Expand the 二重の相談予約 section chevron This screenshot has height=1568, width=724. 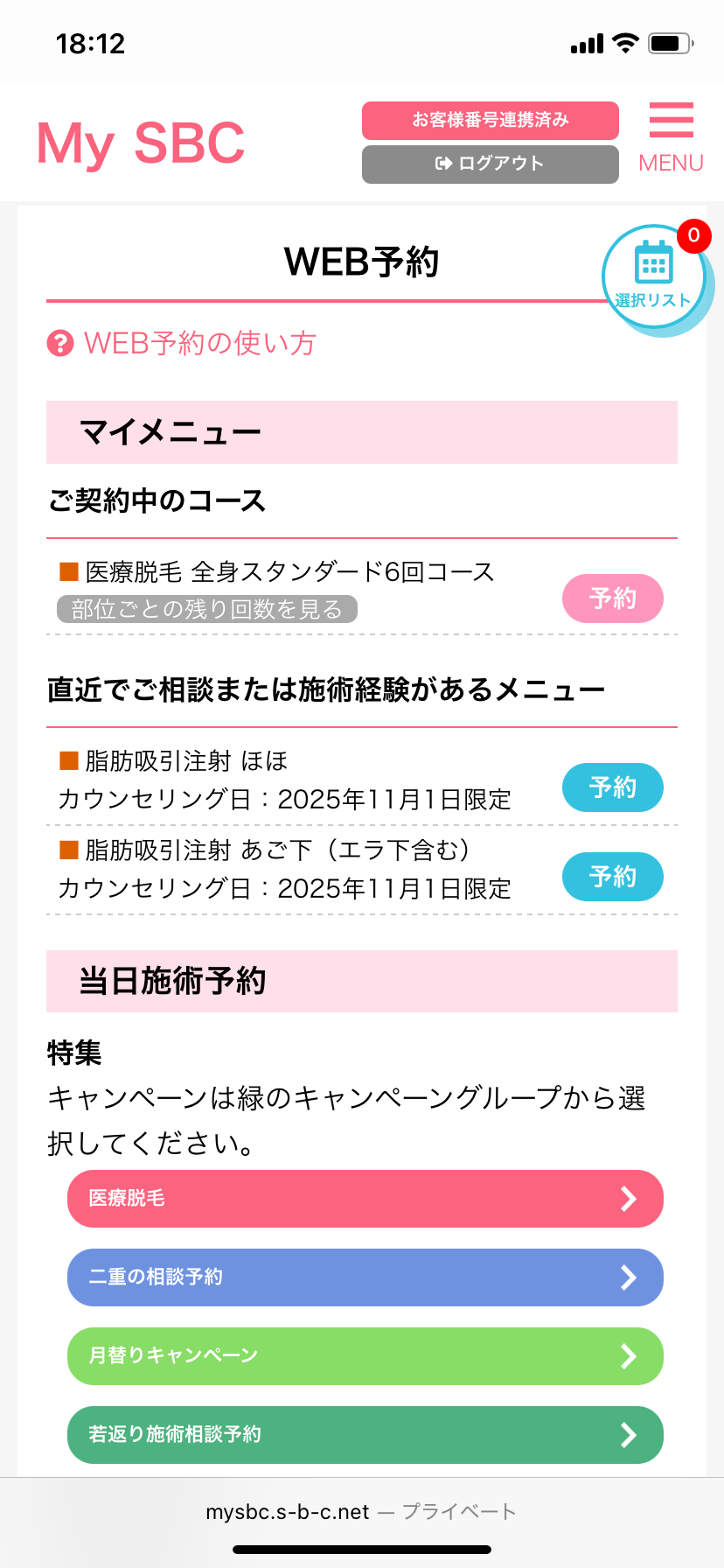coord(628,1277)
